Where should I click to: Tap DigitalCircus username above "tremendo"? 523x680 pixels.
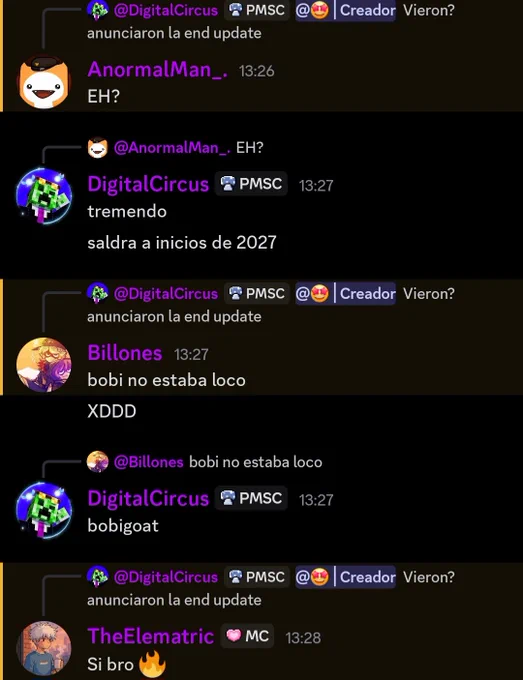click(x=148, y=184)
